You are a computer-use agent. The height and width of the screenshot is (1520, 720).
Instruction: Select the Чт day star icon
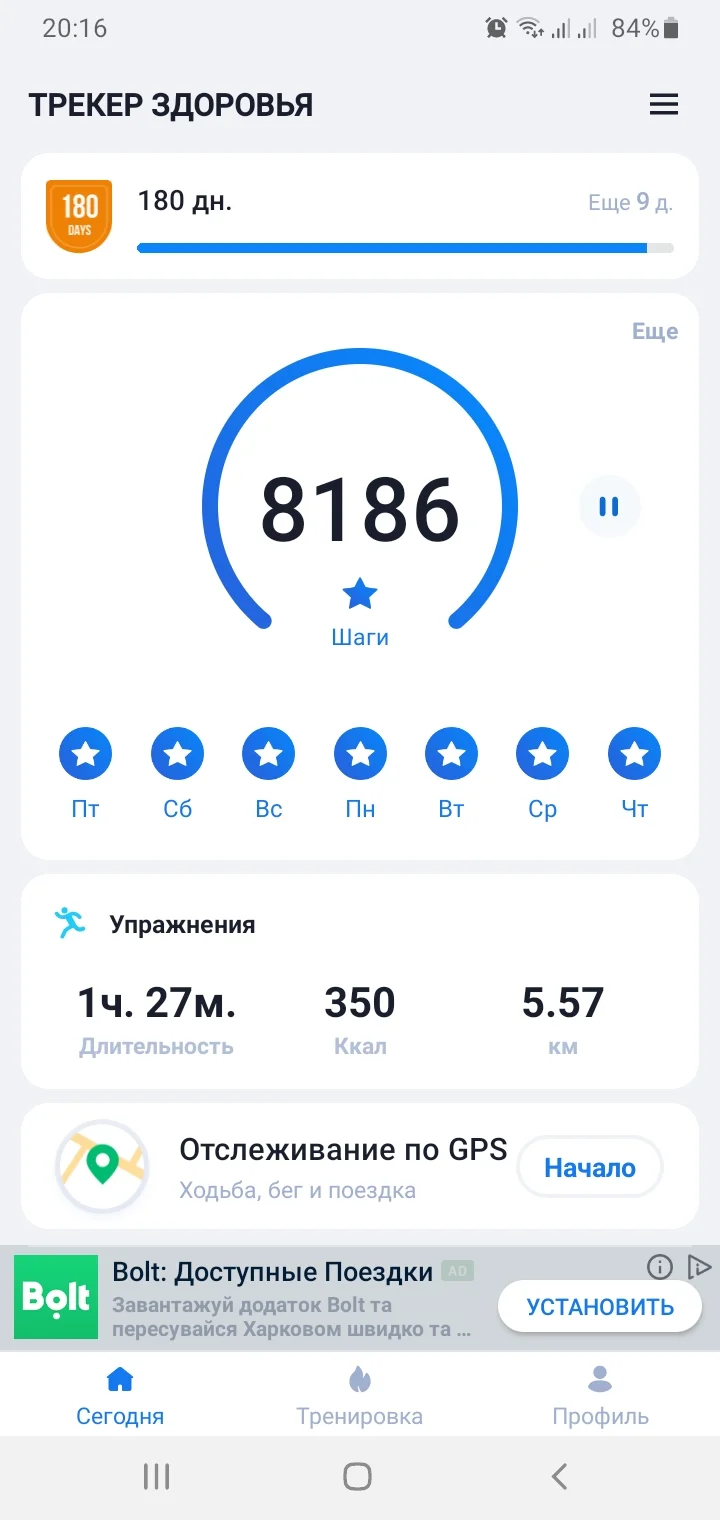click(x=634, y=754)
